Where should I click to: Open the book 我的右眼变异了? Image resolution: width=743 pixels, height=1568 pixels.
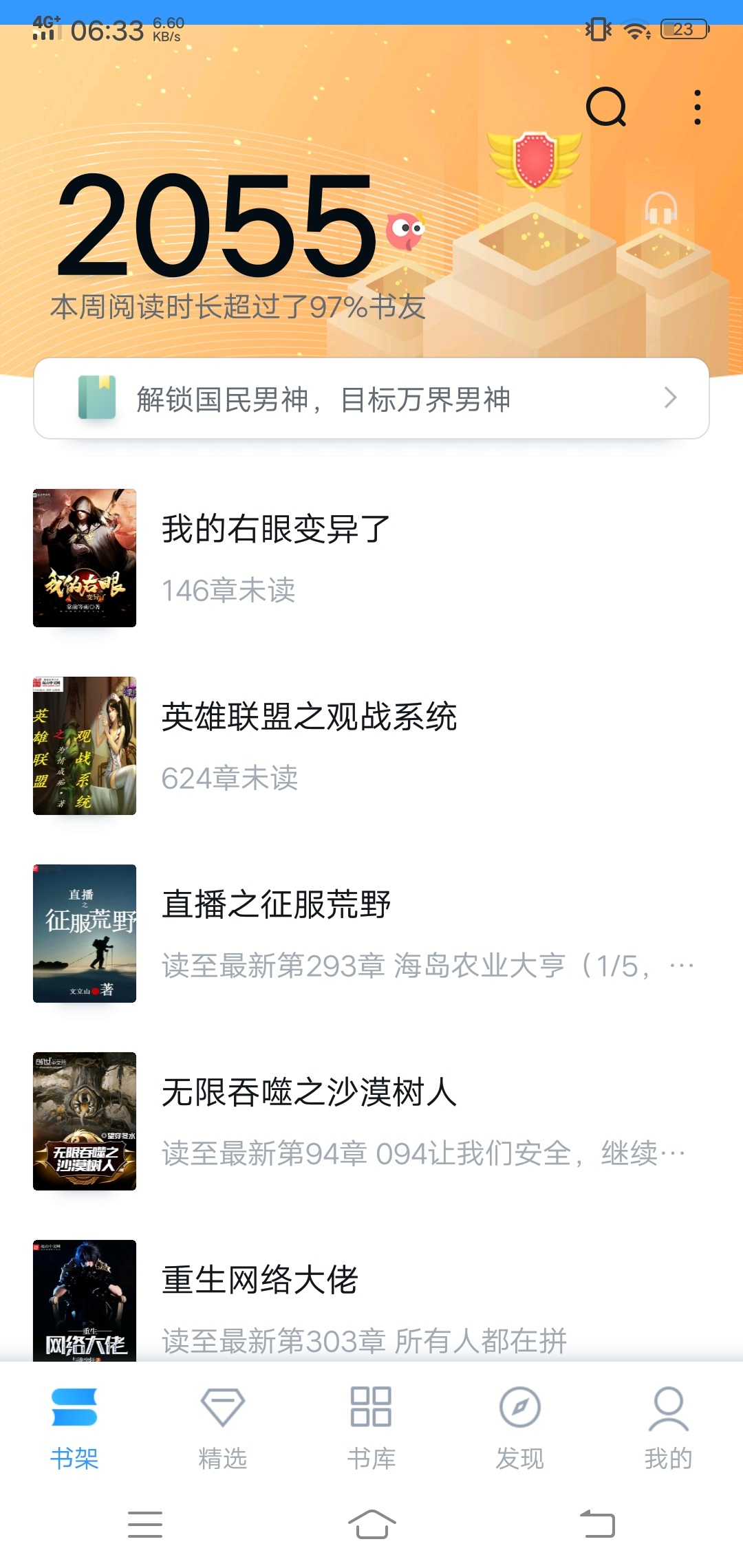point(275,557)
